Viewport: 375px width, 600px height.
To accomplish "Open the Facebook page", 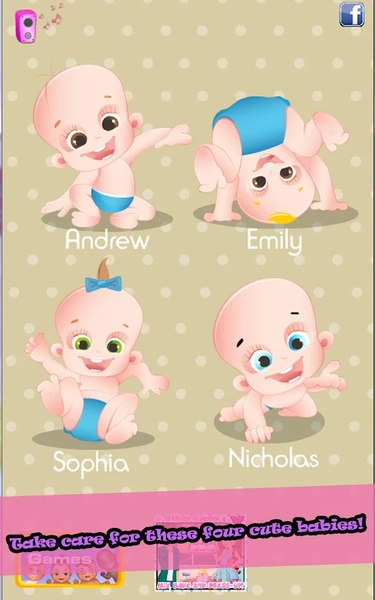I will [x=352, y=14].
